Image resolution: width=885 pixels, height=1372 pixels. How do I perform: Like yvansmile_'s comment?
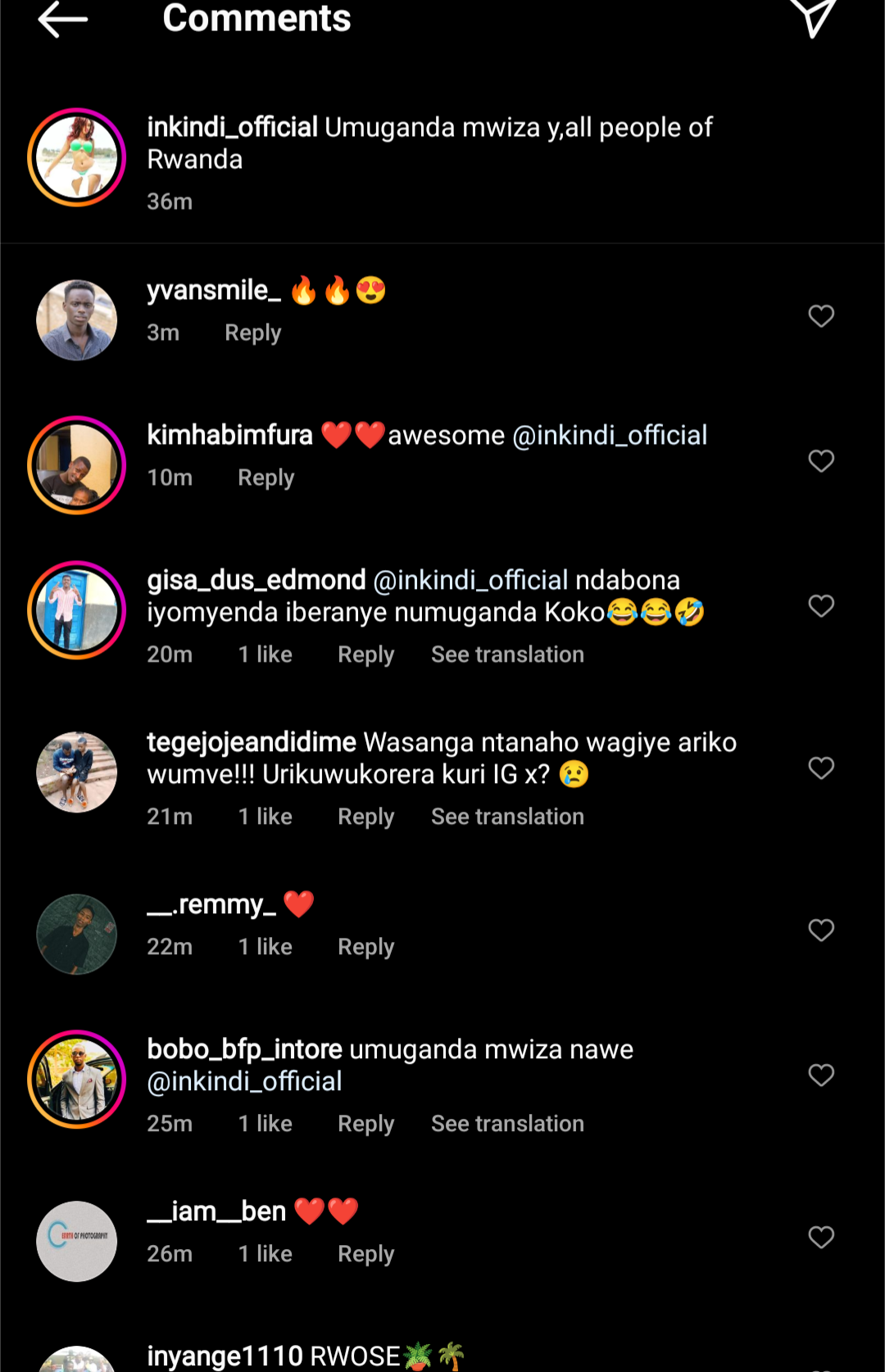(821, 316)
